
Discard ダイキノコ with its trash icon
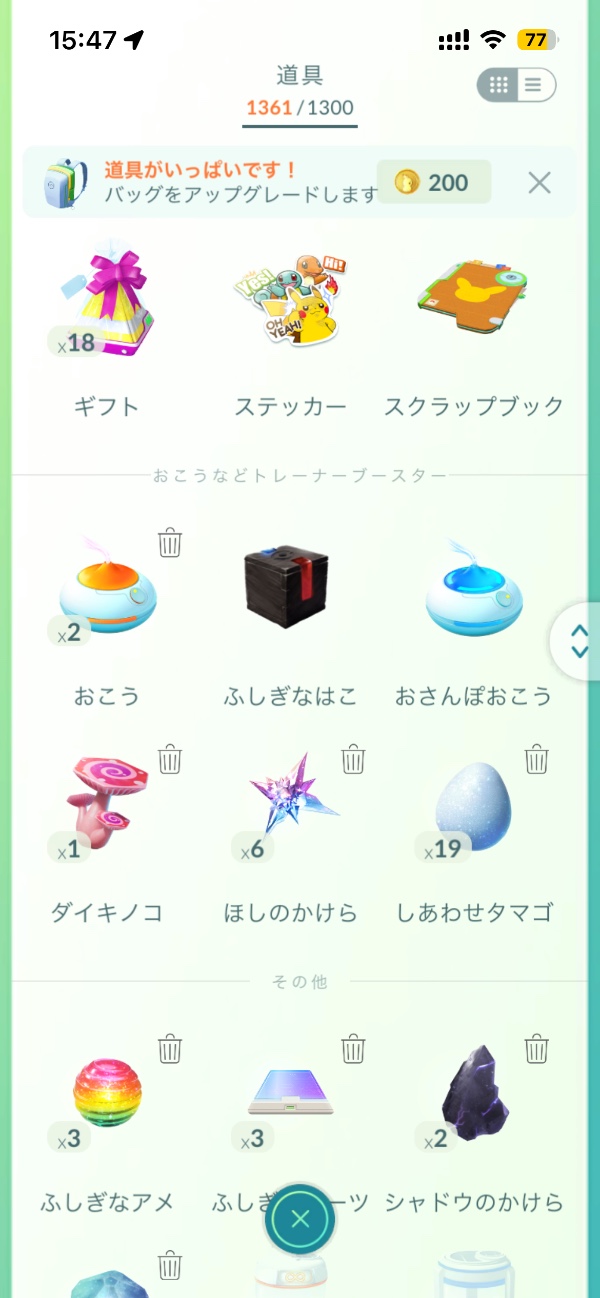pos(170,759)
